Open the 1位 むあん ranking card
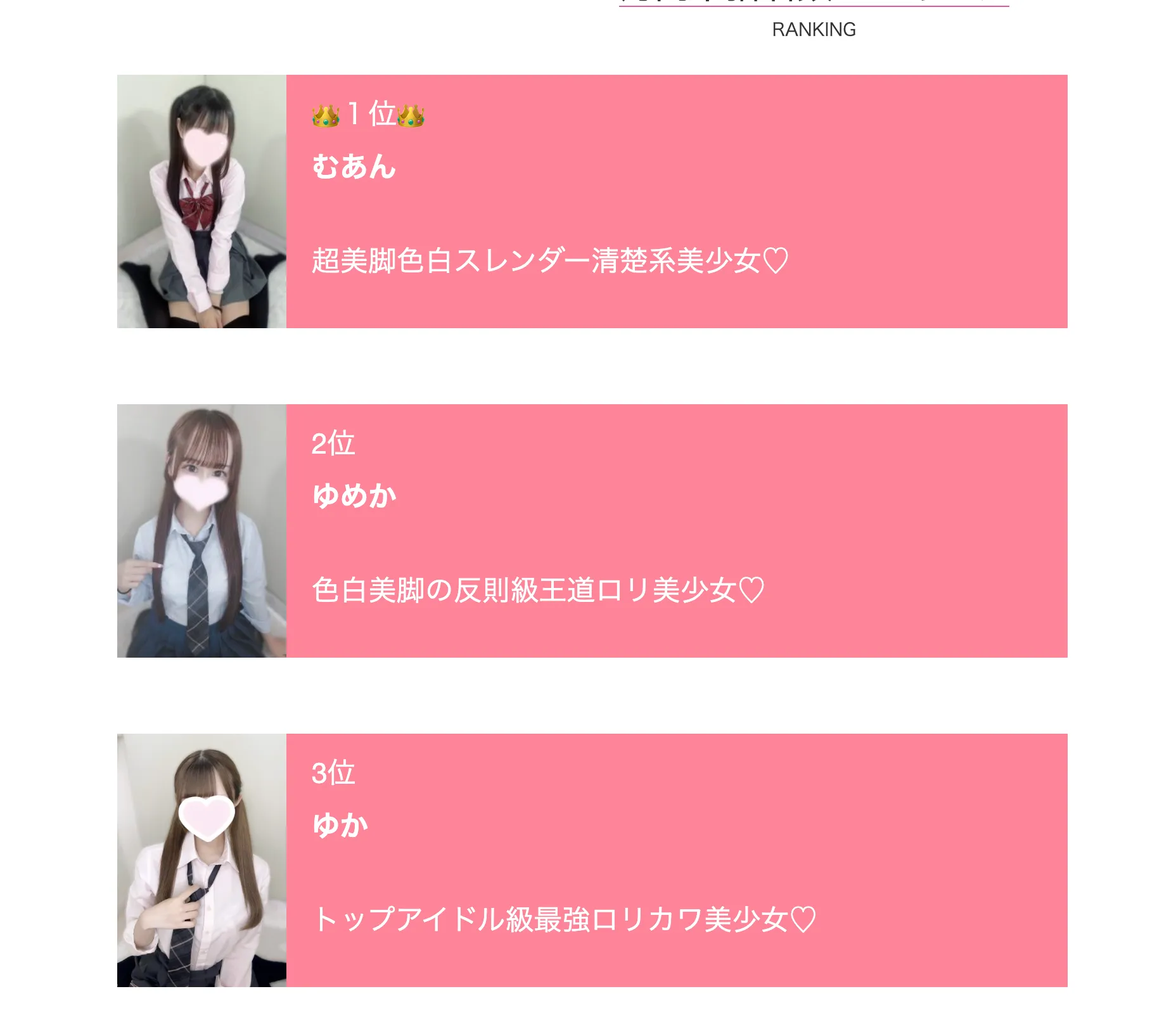 click(592, 201)
